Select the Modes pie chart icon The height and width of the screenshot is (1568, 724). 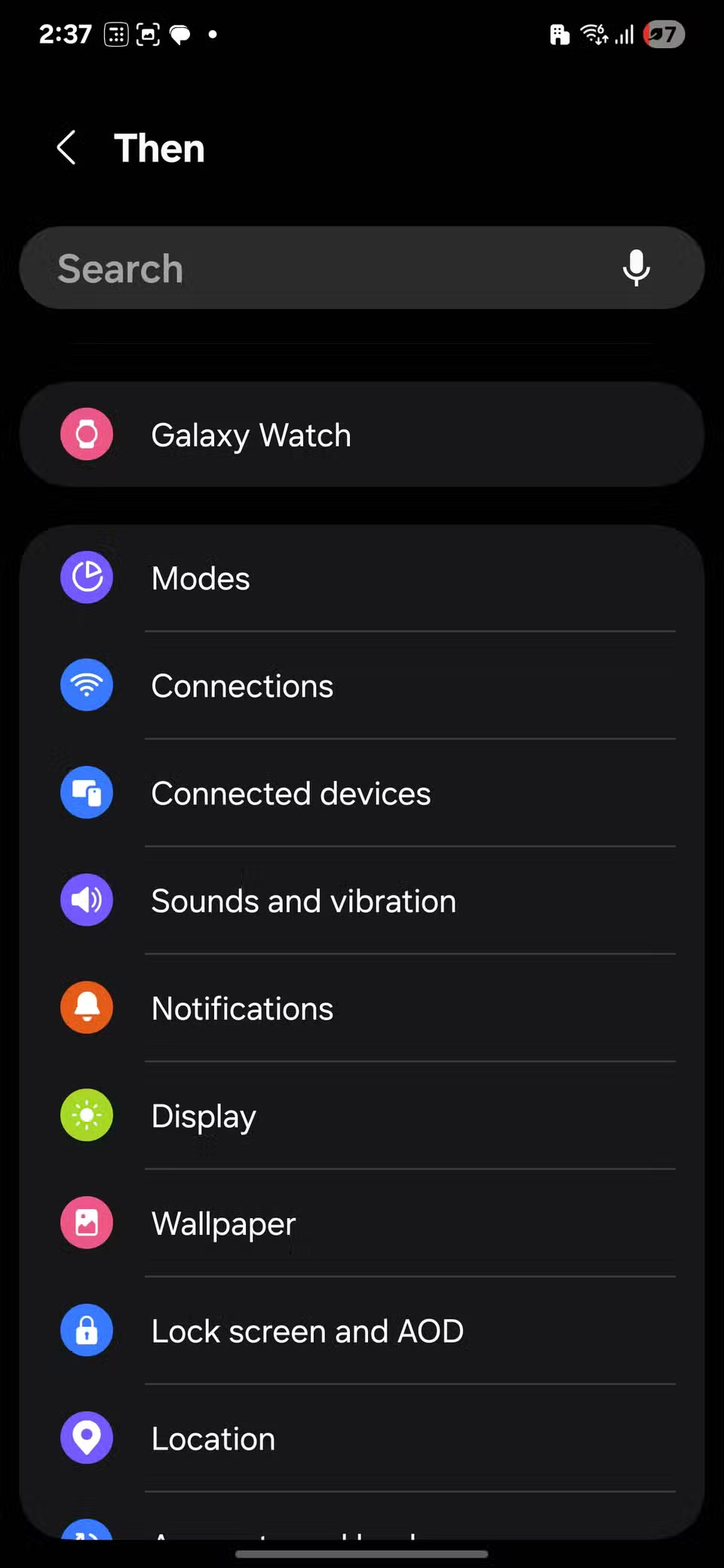(86, 577)
